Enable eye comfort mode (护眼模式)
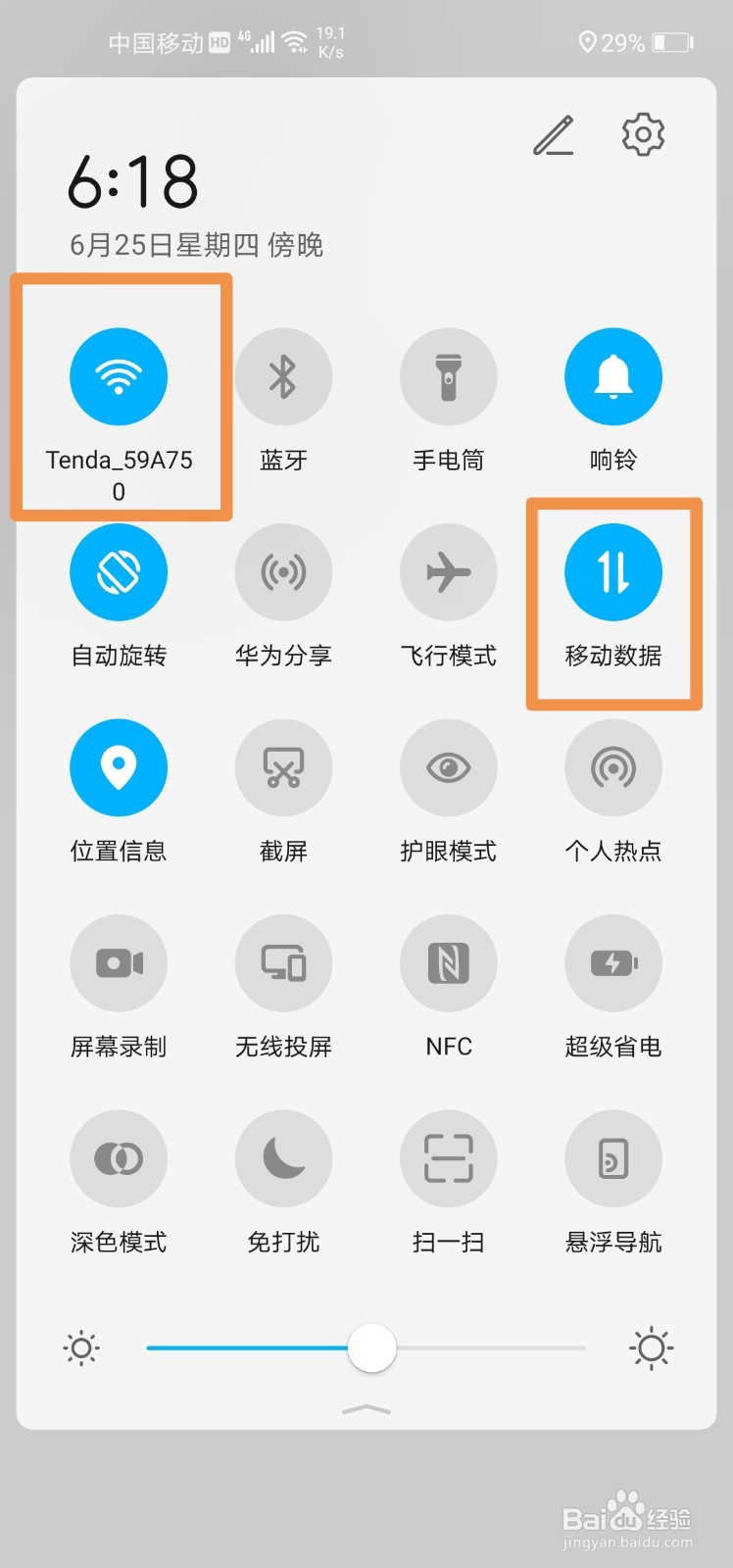Image resolution: width=733 pixels, height=1568 pixels. pos(449,767)
